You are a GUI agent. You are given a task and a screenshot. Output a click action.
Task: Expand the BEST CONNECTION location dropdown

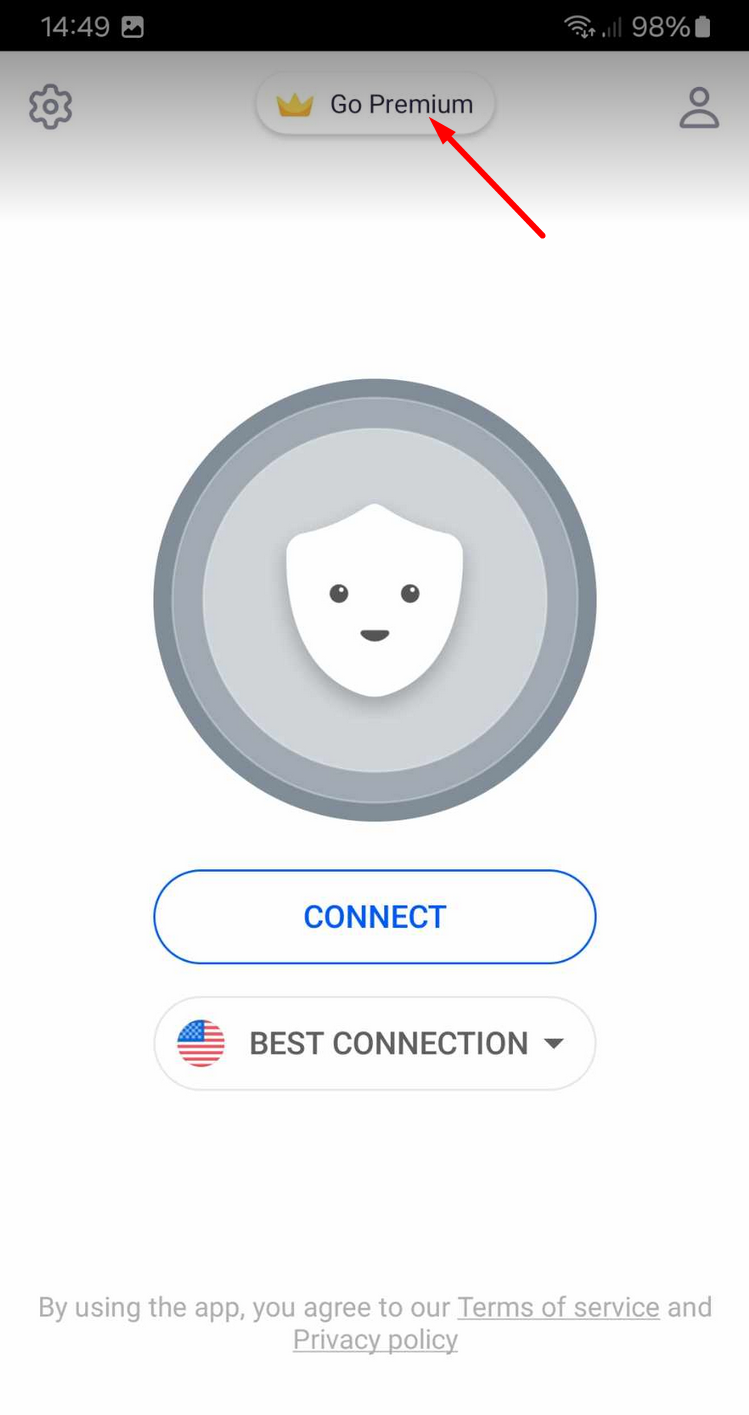click(x=375, y=1043)
